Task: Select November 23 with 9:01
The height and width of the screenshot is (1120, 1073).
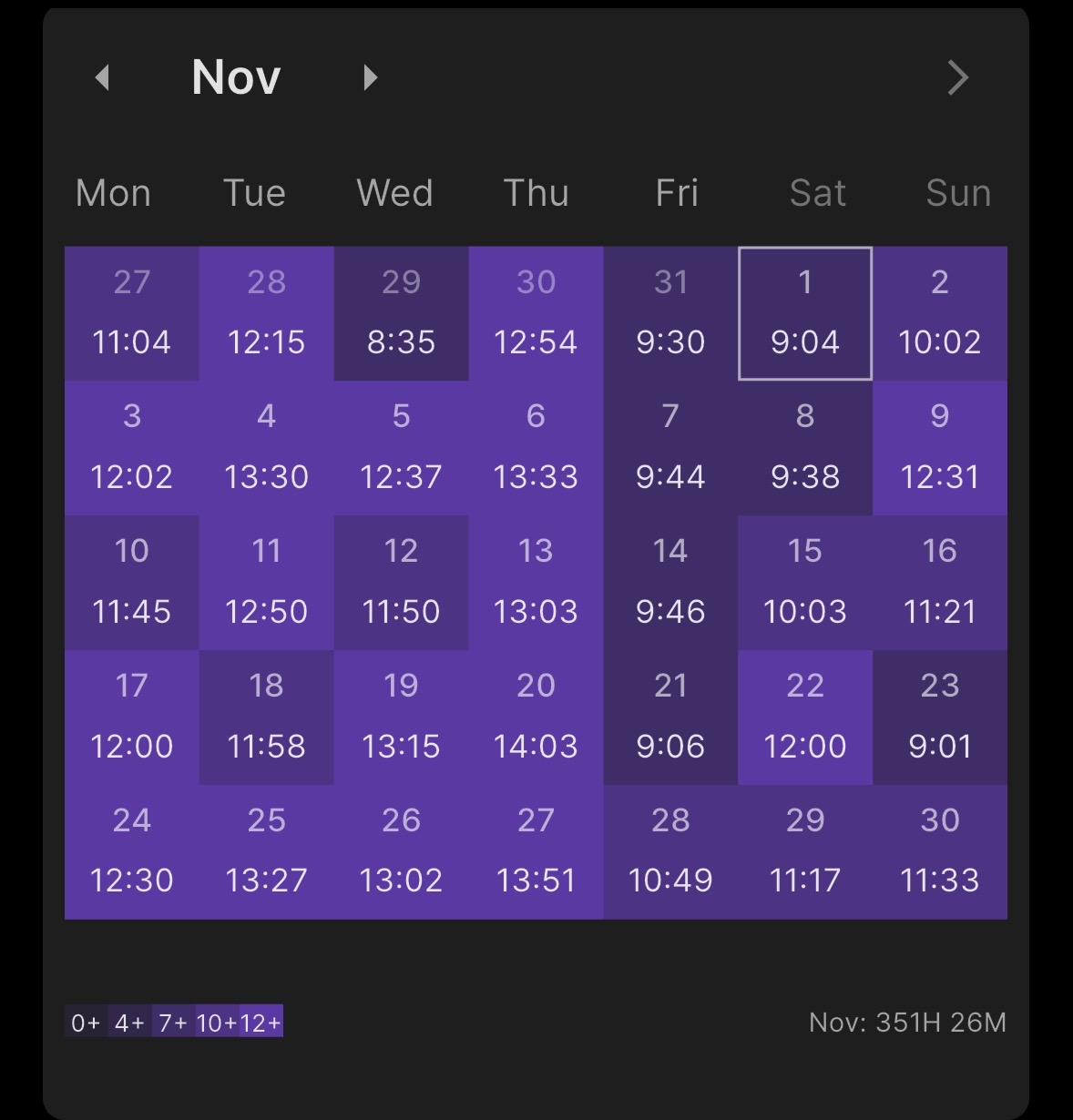Action: pos(940,717)
